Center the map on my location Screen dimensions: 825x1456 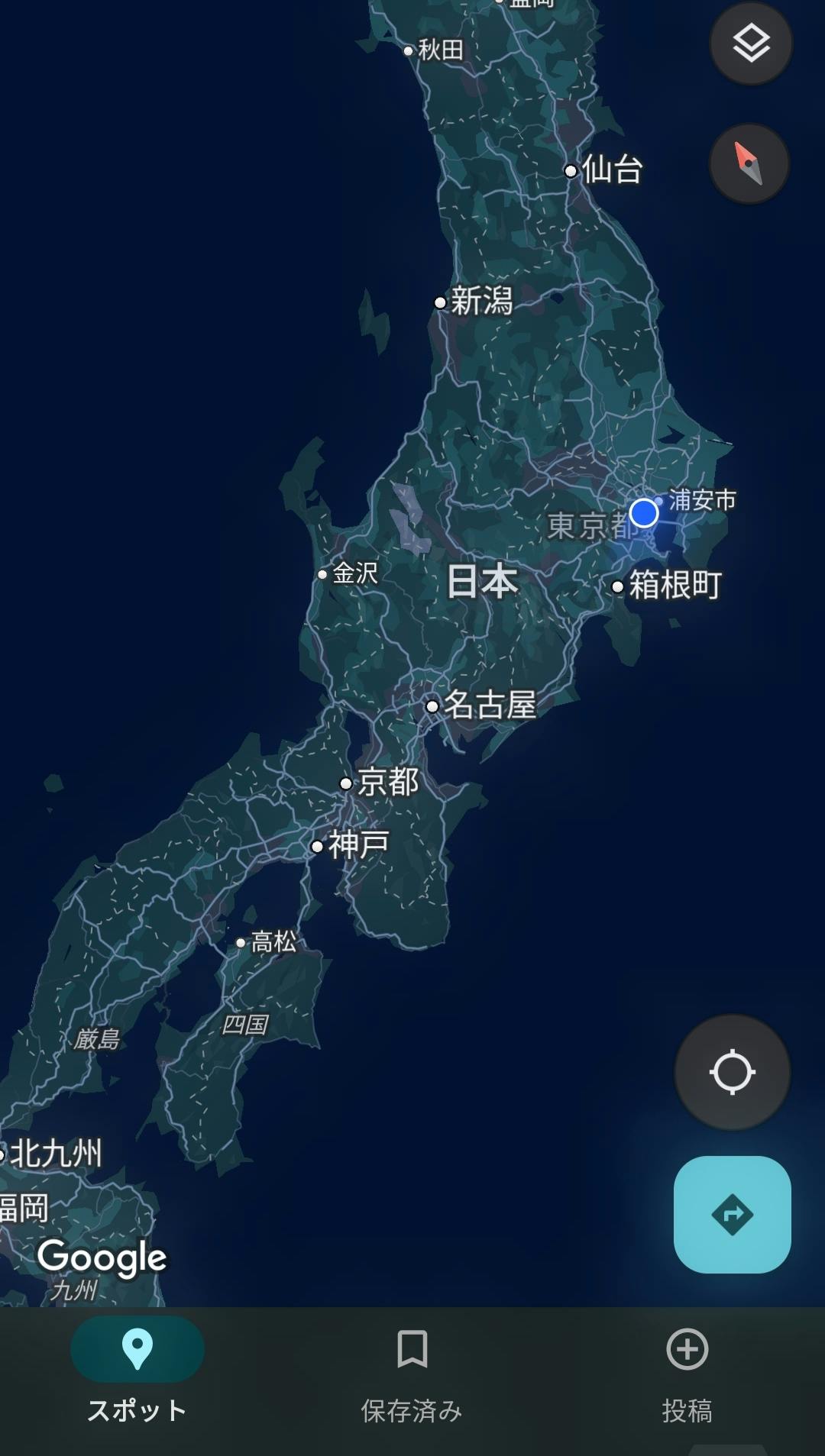(732, 1072)
